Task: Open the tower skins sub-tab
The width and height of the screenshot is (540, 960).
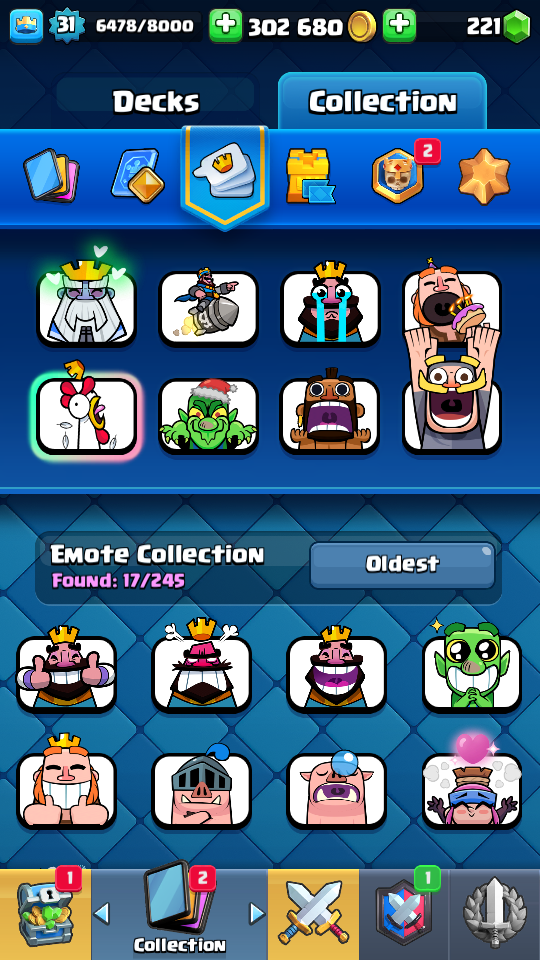Action: [x=310, y=176]
